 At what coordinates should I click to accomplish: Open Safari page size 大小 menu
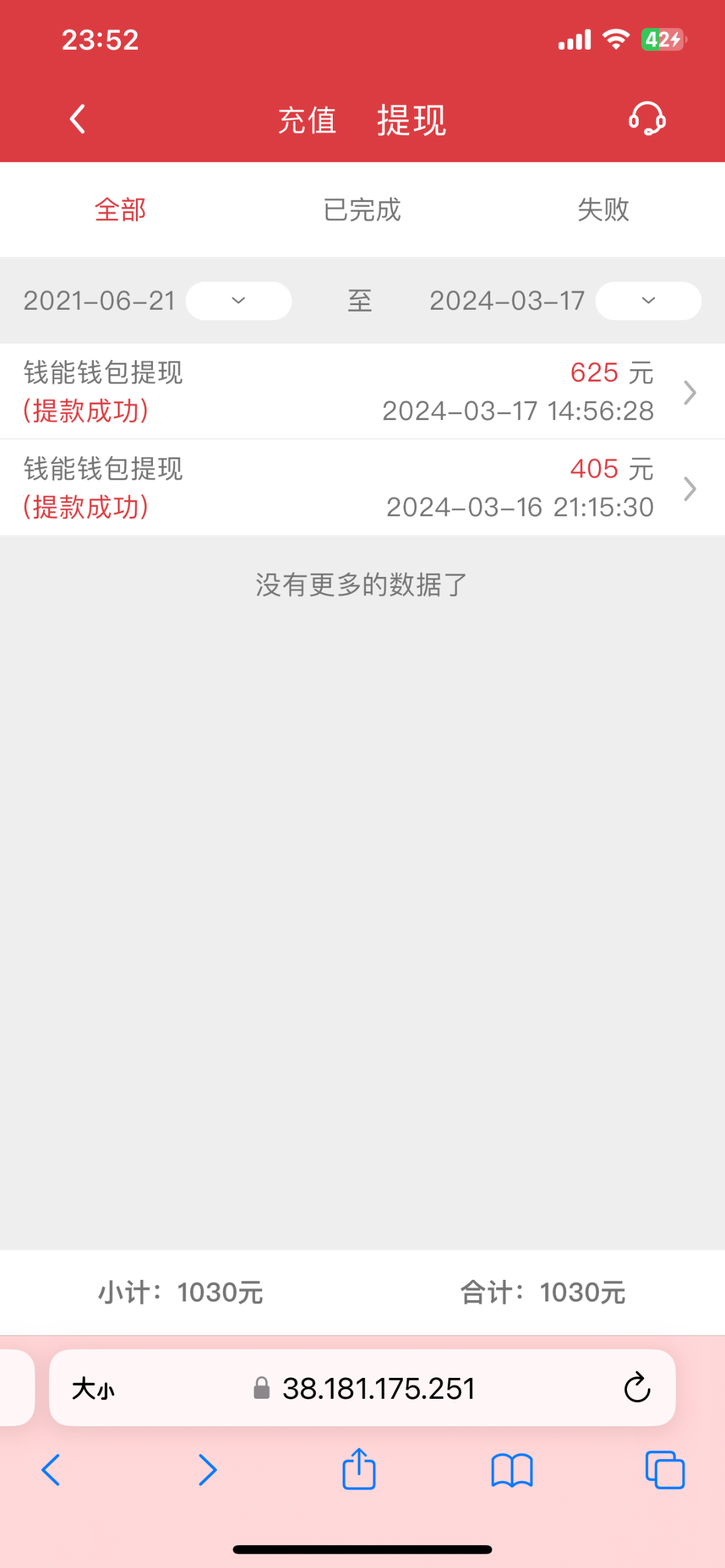click(93, 1388)
